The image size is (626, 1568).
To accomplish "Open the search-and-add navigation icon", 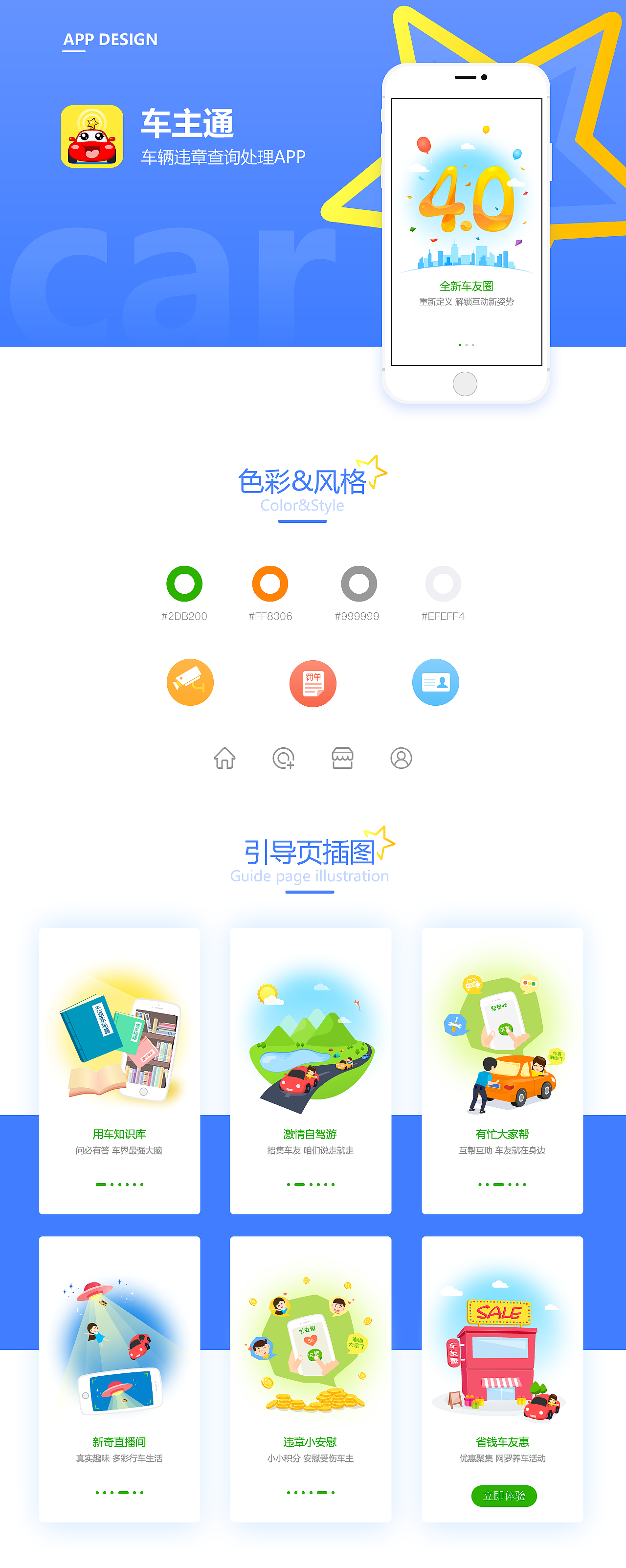I will [284, 759].
